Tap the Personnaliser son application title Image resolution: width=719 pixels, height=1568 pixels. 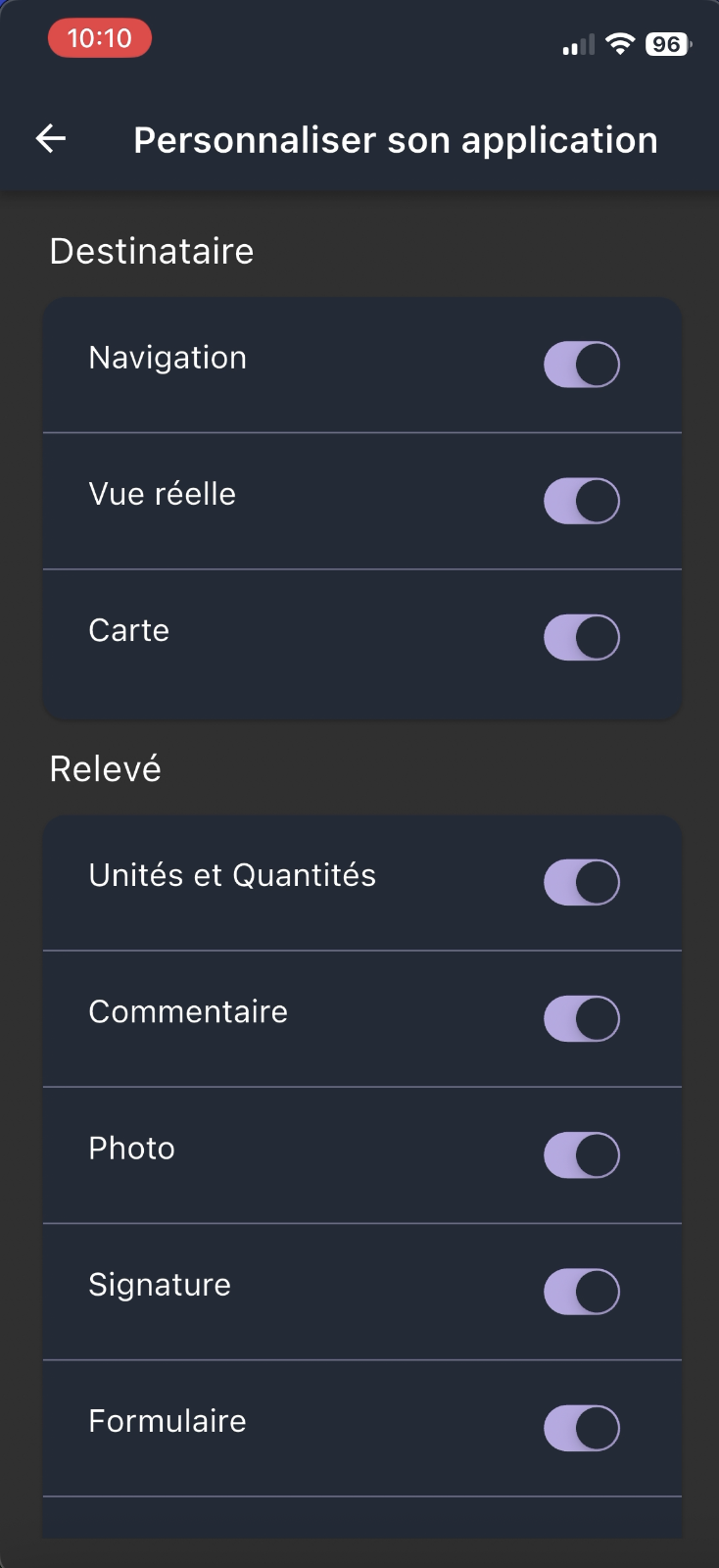pos(396,139)
